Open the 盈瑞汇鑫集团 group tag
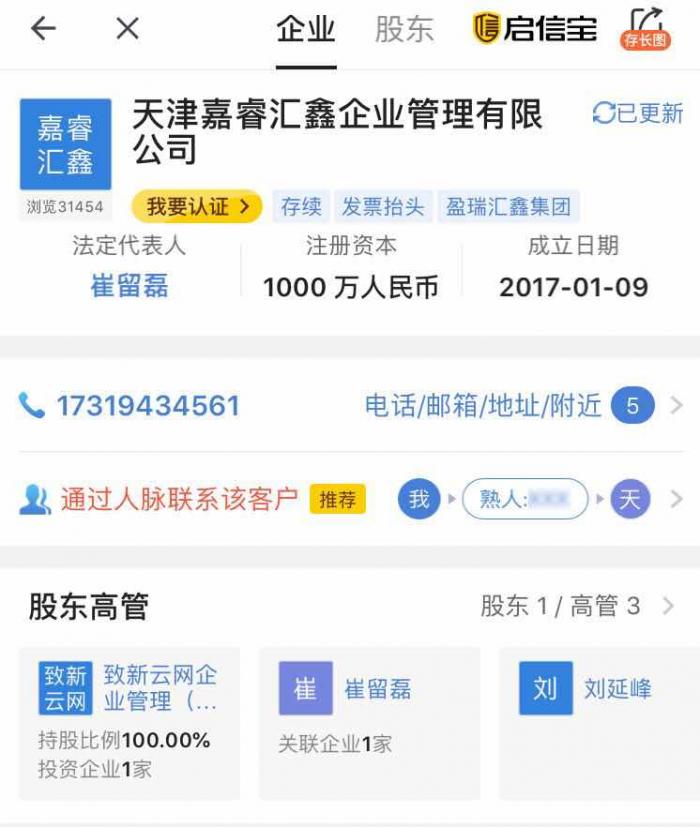This screenshot has height=827, width=700. coord(508,207)
